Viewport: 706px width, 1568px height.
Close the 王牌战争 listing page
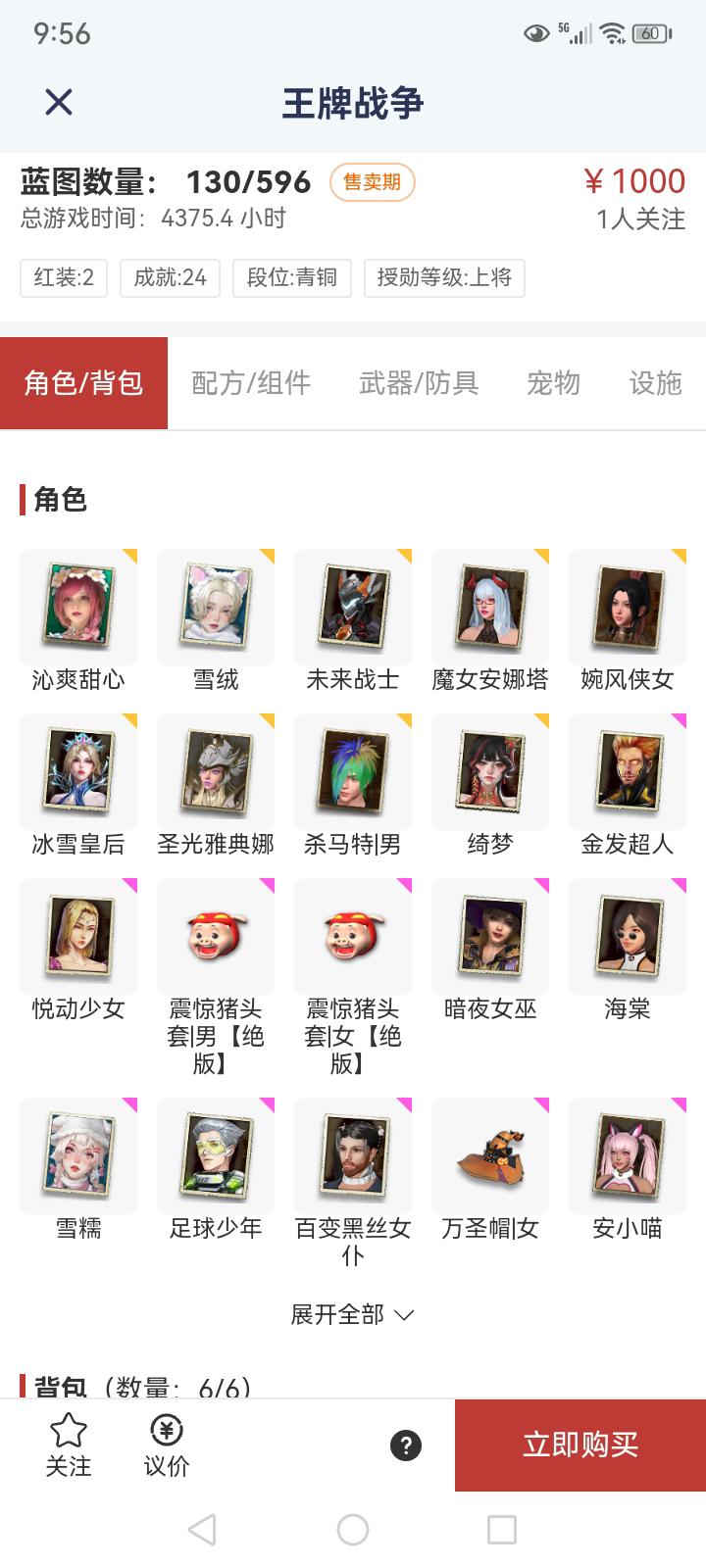(59, 102)
